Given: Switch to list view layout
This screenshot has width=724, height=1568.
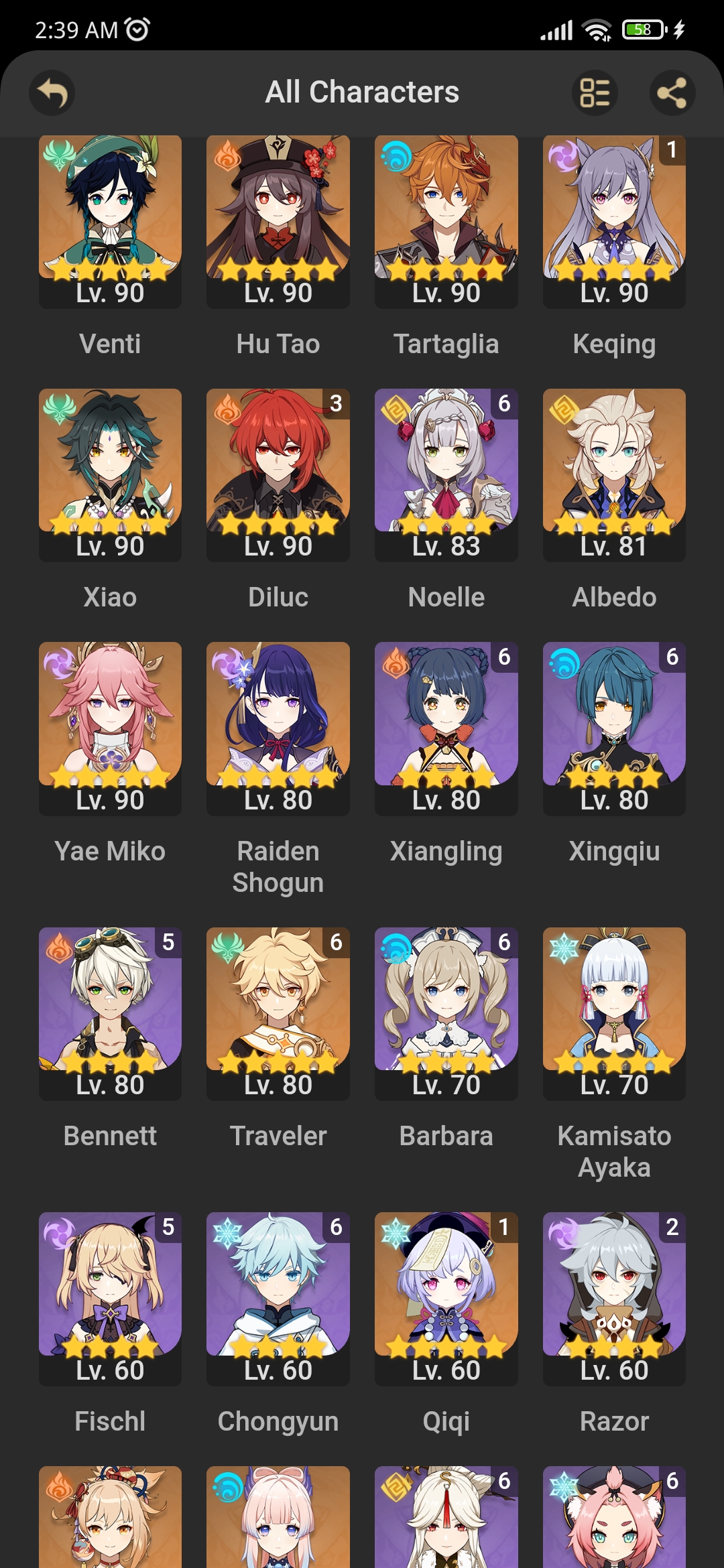Looking at the screenshot, I should [595, 92].
